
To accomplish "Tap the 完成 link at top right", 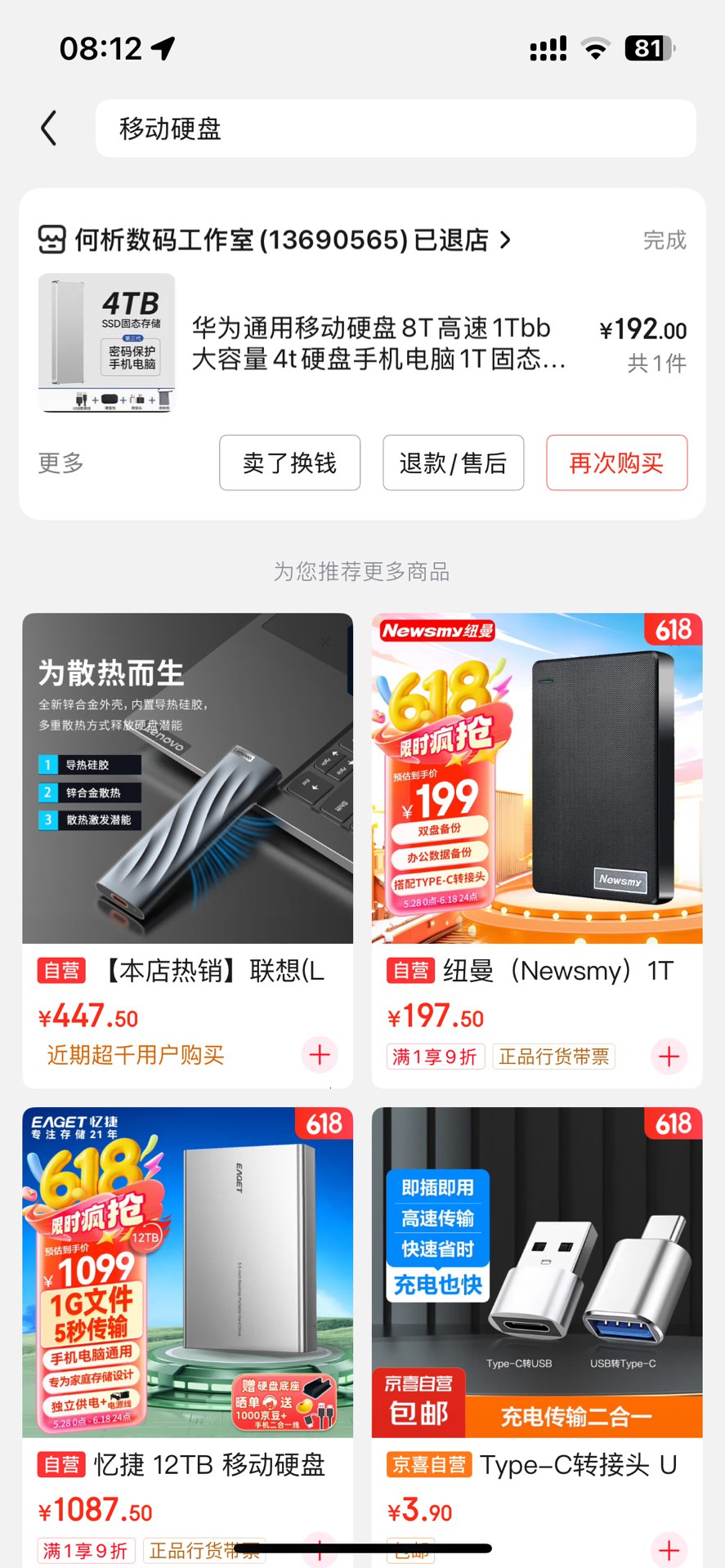I will [665, 239].
